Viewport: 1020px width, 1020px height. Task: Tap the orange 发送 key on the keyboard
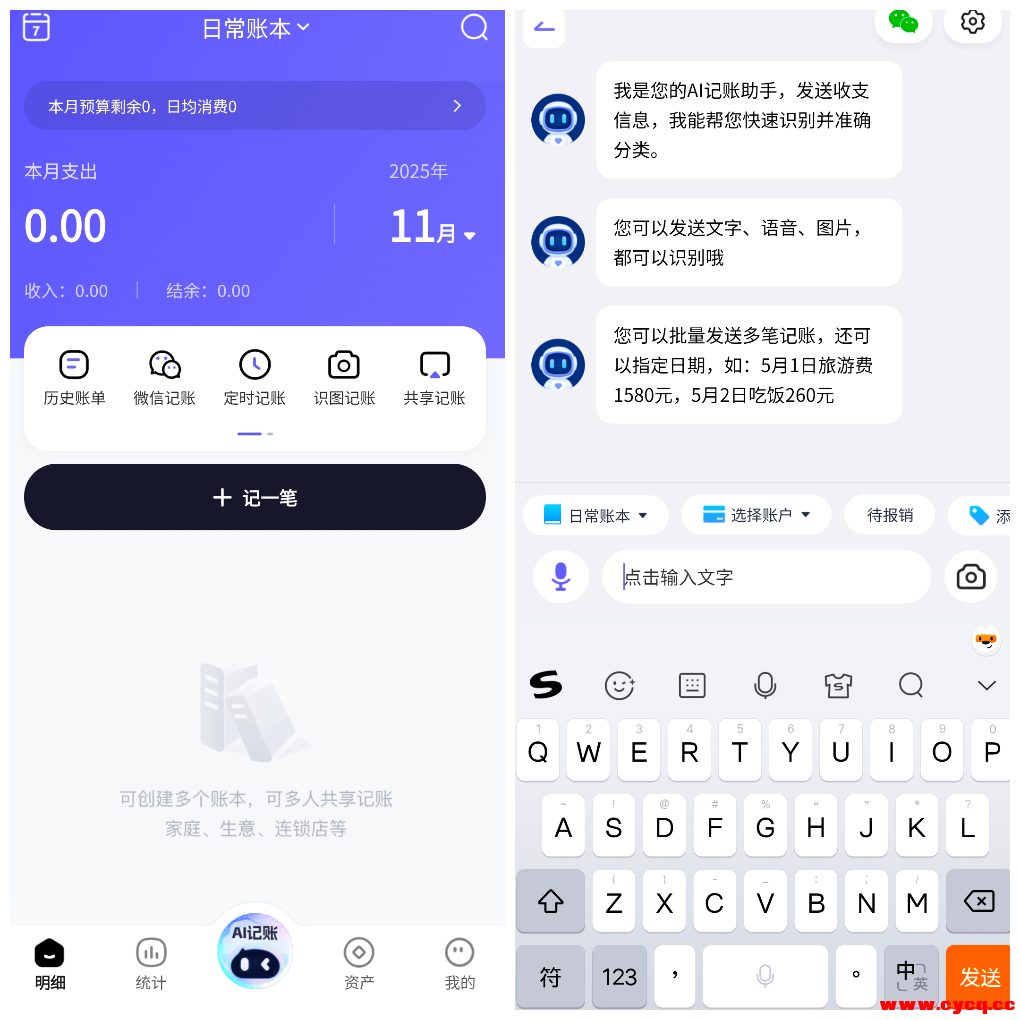point(979,976)
